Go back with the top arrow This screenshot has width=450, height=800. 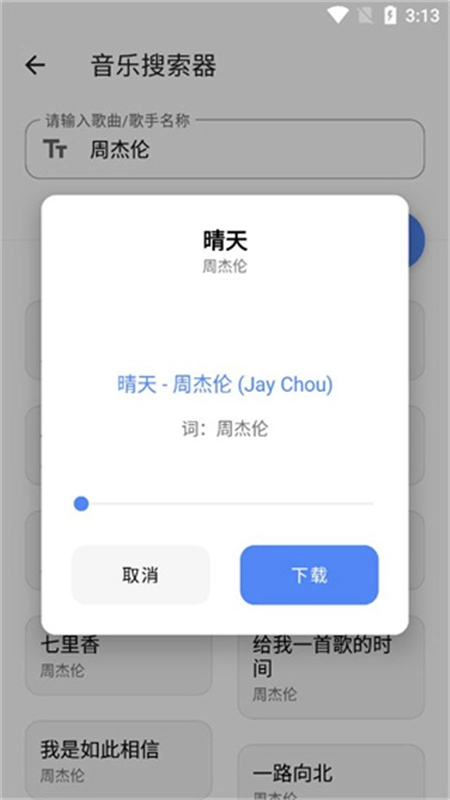click(35, 65)
